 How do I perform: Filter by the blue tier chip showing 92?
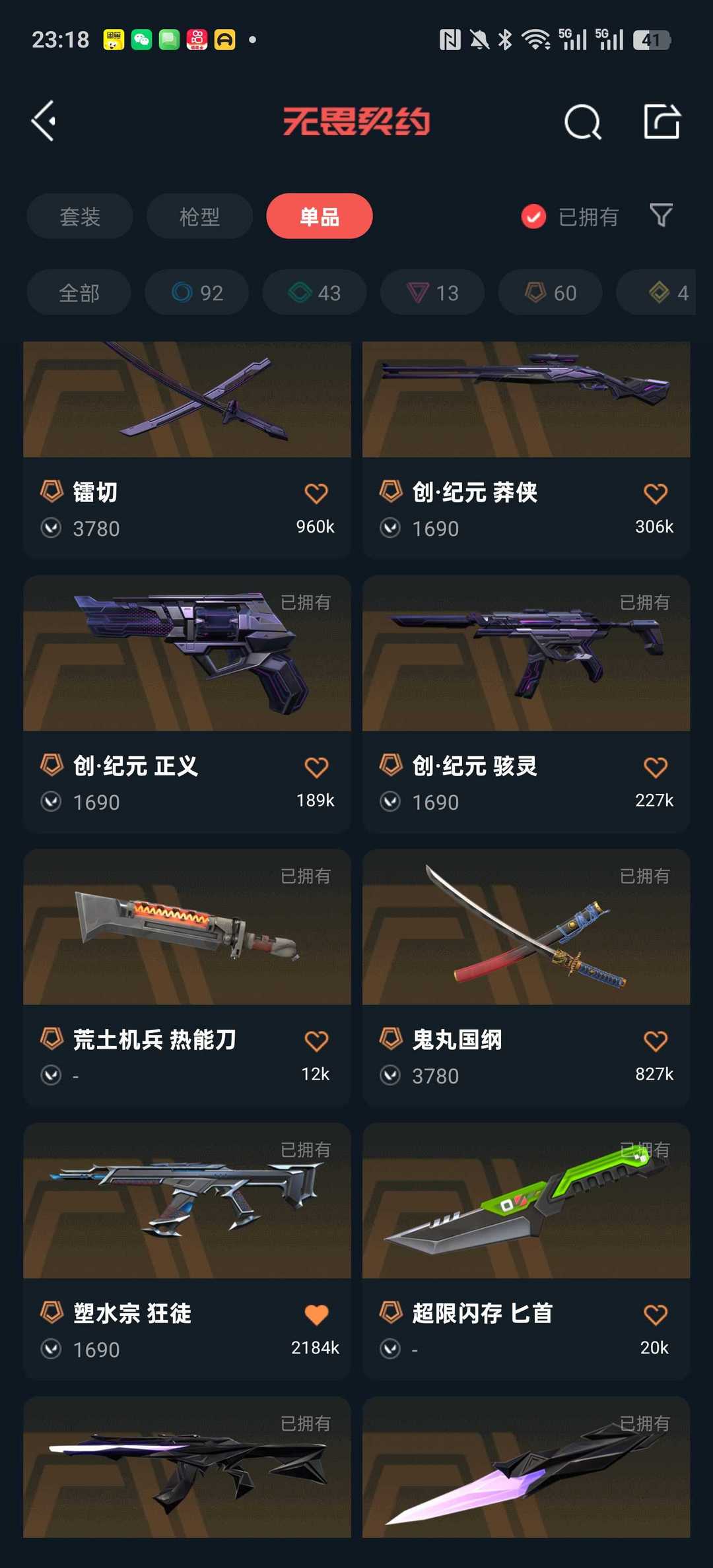click(x=197, y=292)
